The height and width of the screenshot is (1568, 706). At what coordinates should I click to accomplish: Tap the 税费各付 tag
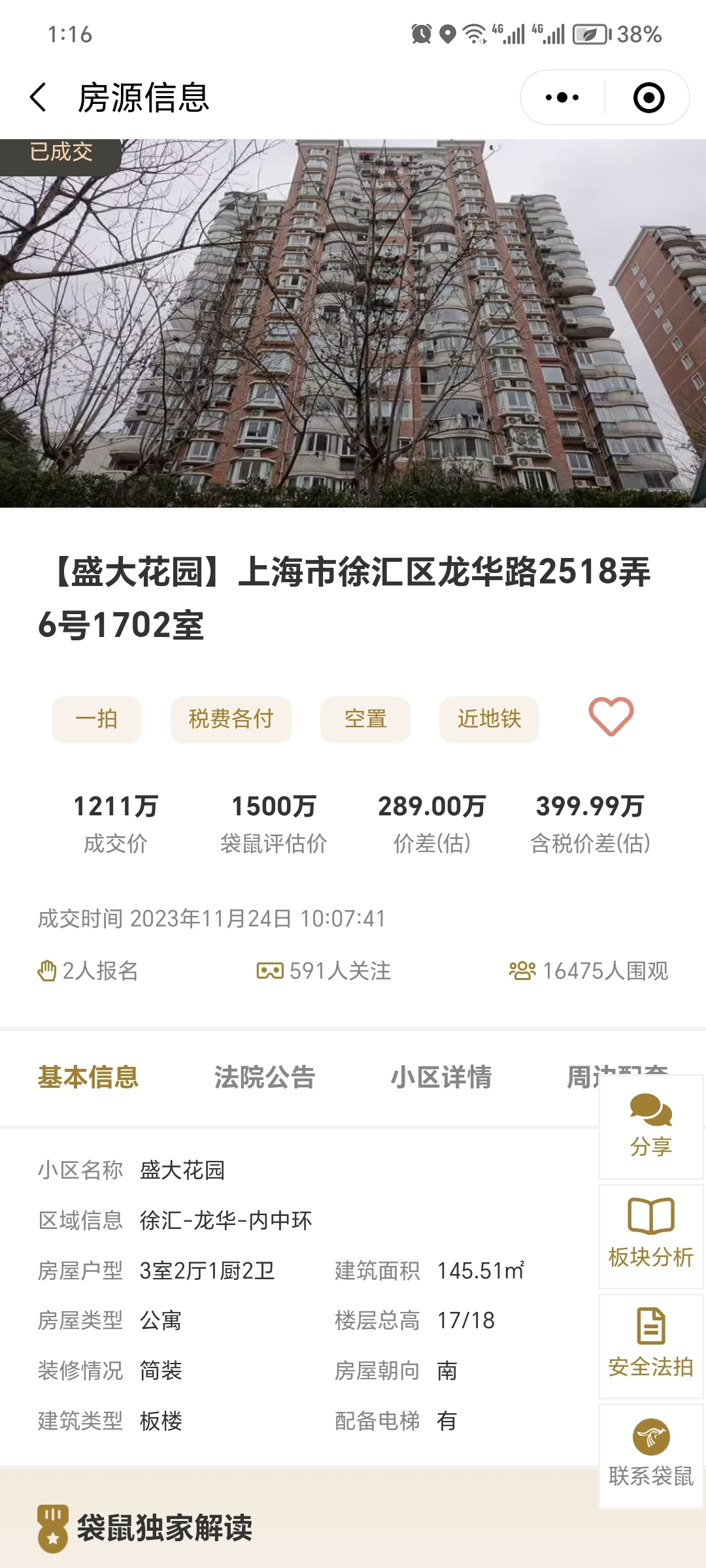pos(231,719)
